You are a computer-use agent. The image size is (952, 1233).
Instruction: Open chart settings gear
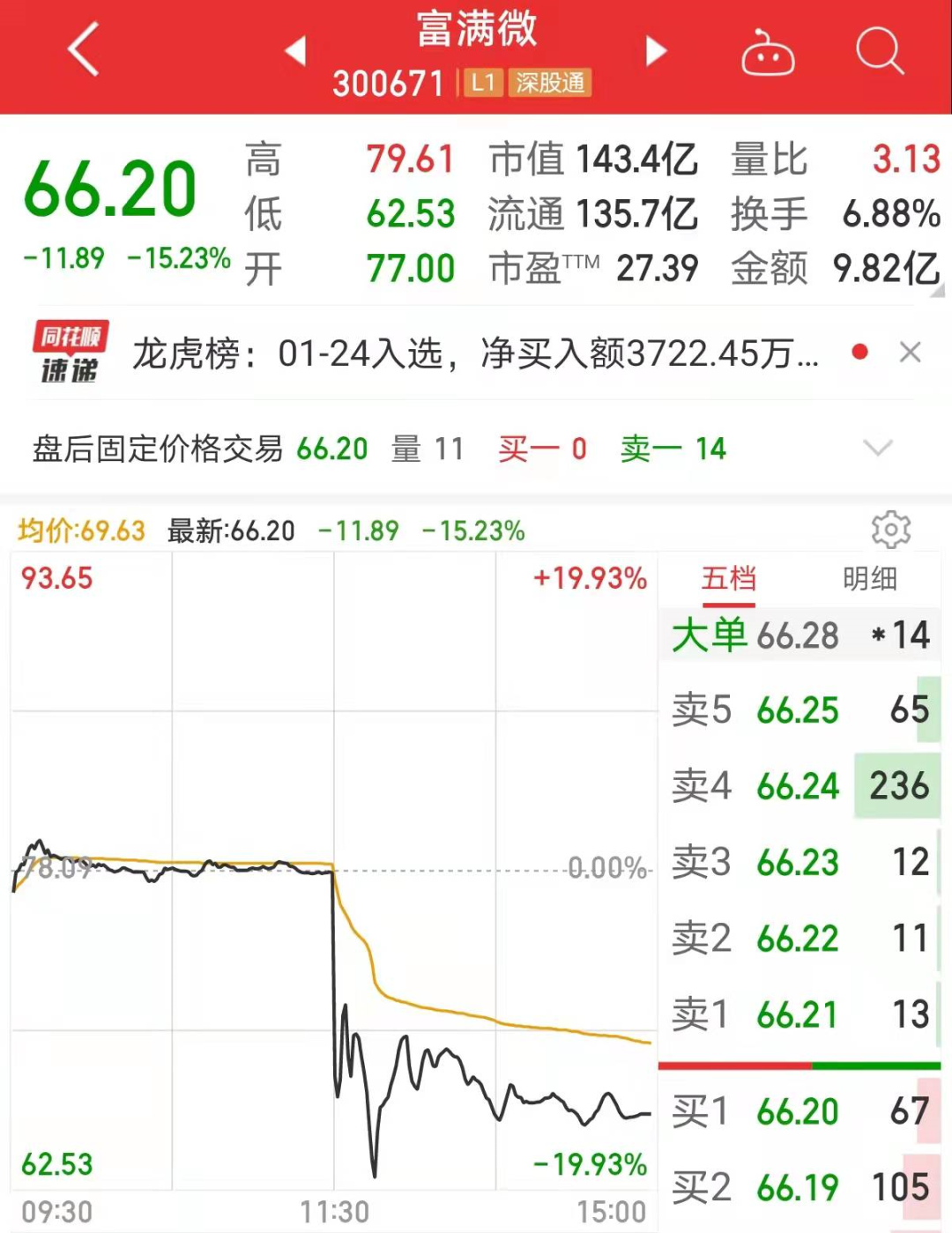point(890,530)
